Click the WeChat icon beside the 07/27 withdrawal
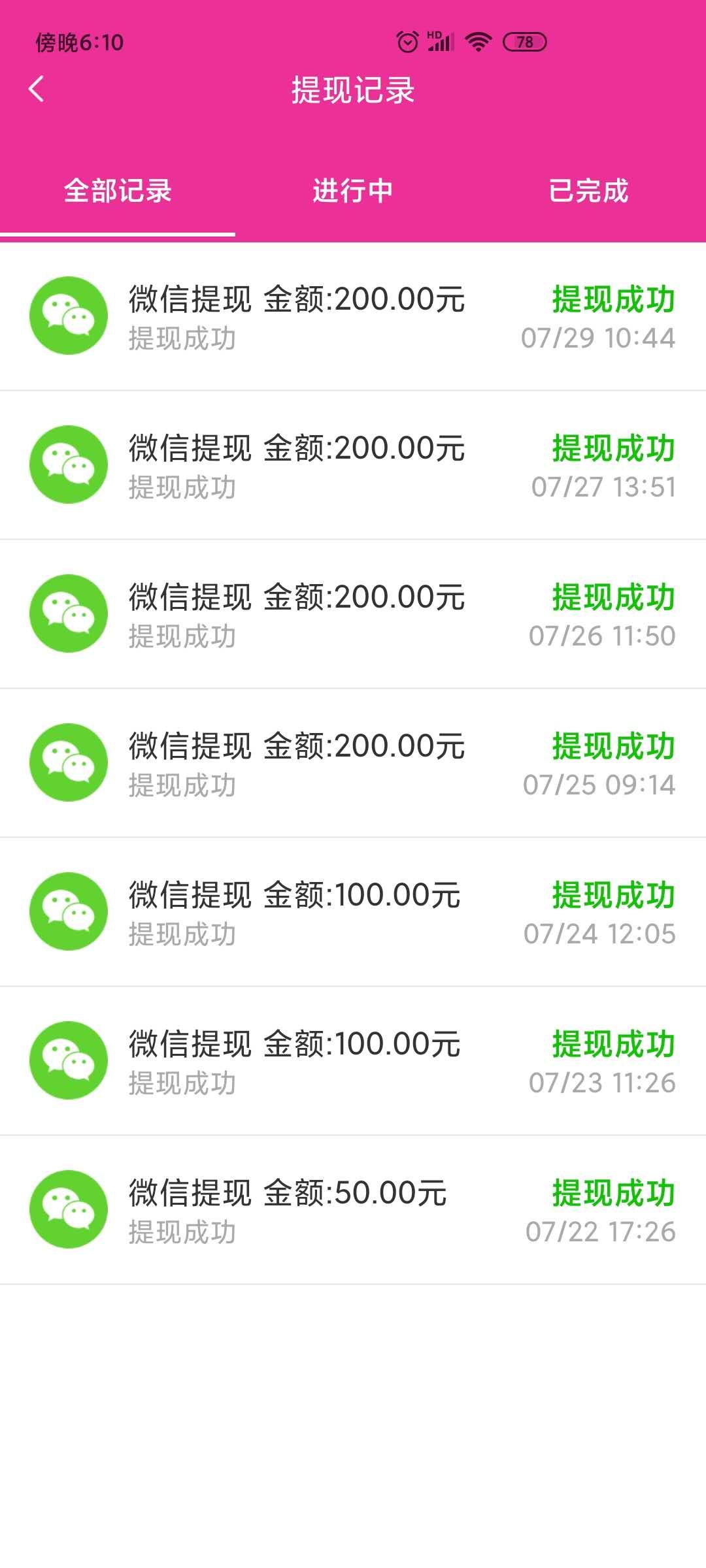The image size is (706, 1568). coord(68,464)
